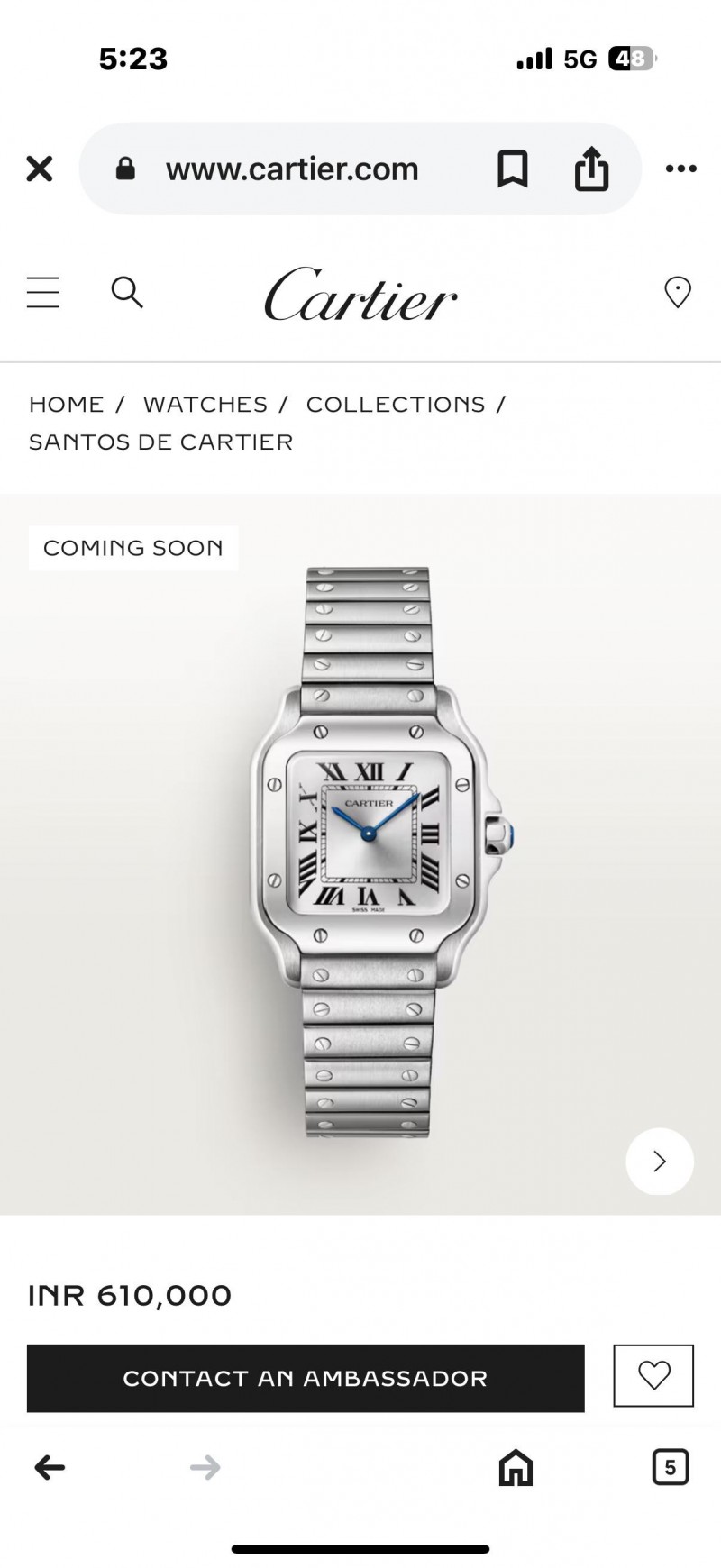This screenshot has height=1568, width=721.
Task: Go to the HOME breadcrumb
Action: coord(67,405)
